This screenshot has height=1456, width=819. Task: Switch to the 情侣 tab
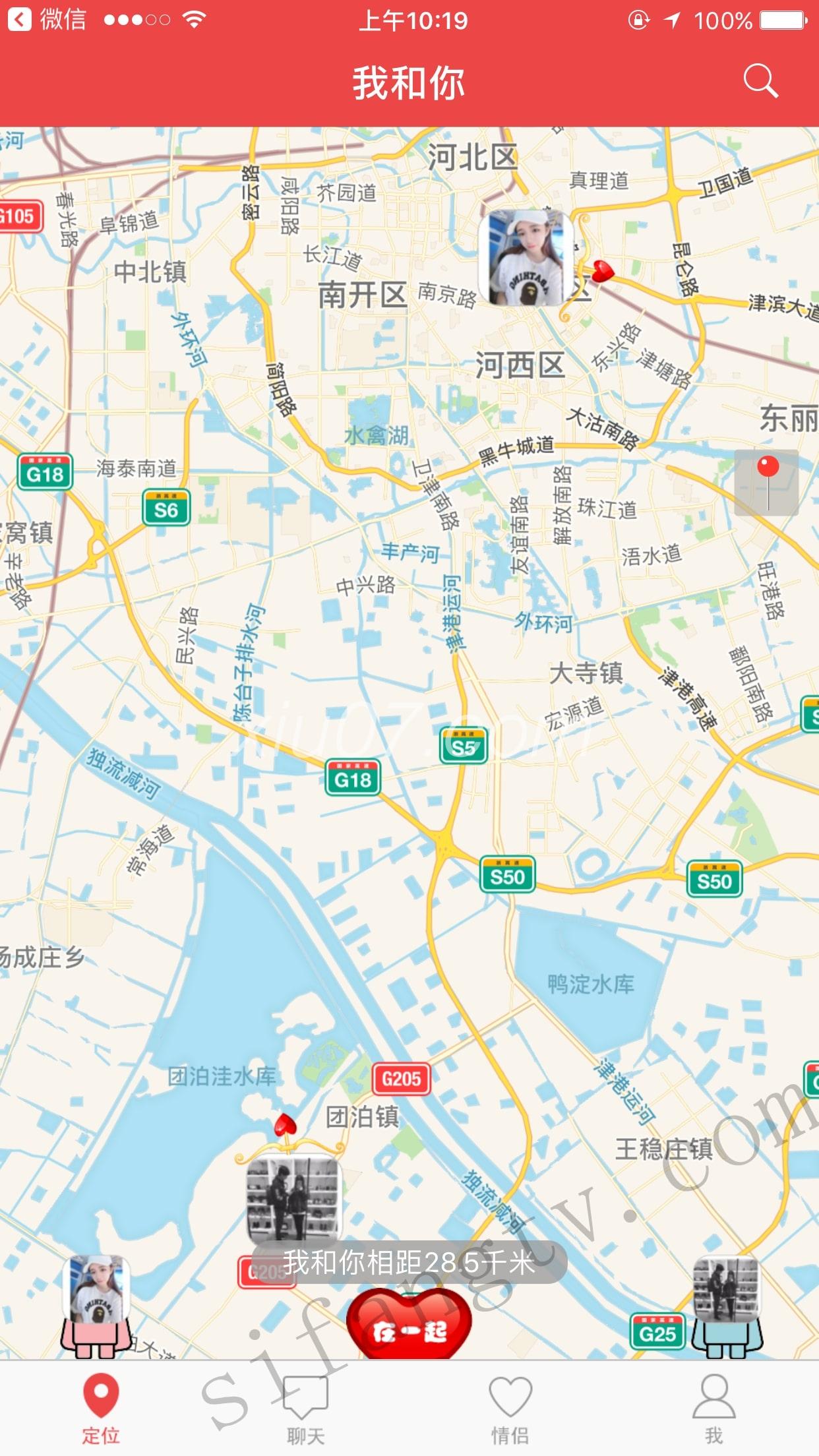tap(510, 1408)
